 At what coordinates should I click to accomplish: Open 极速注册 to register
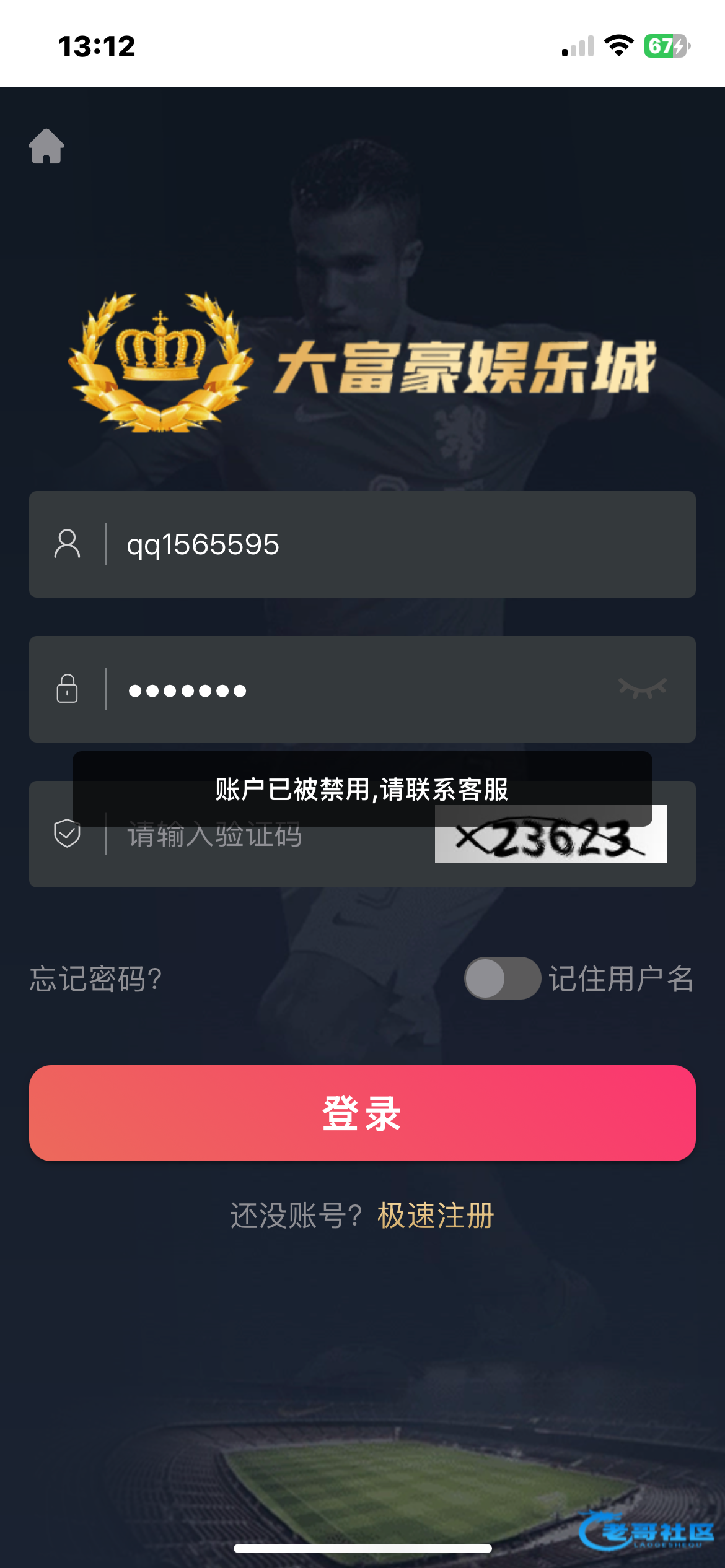[436, 1216]
